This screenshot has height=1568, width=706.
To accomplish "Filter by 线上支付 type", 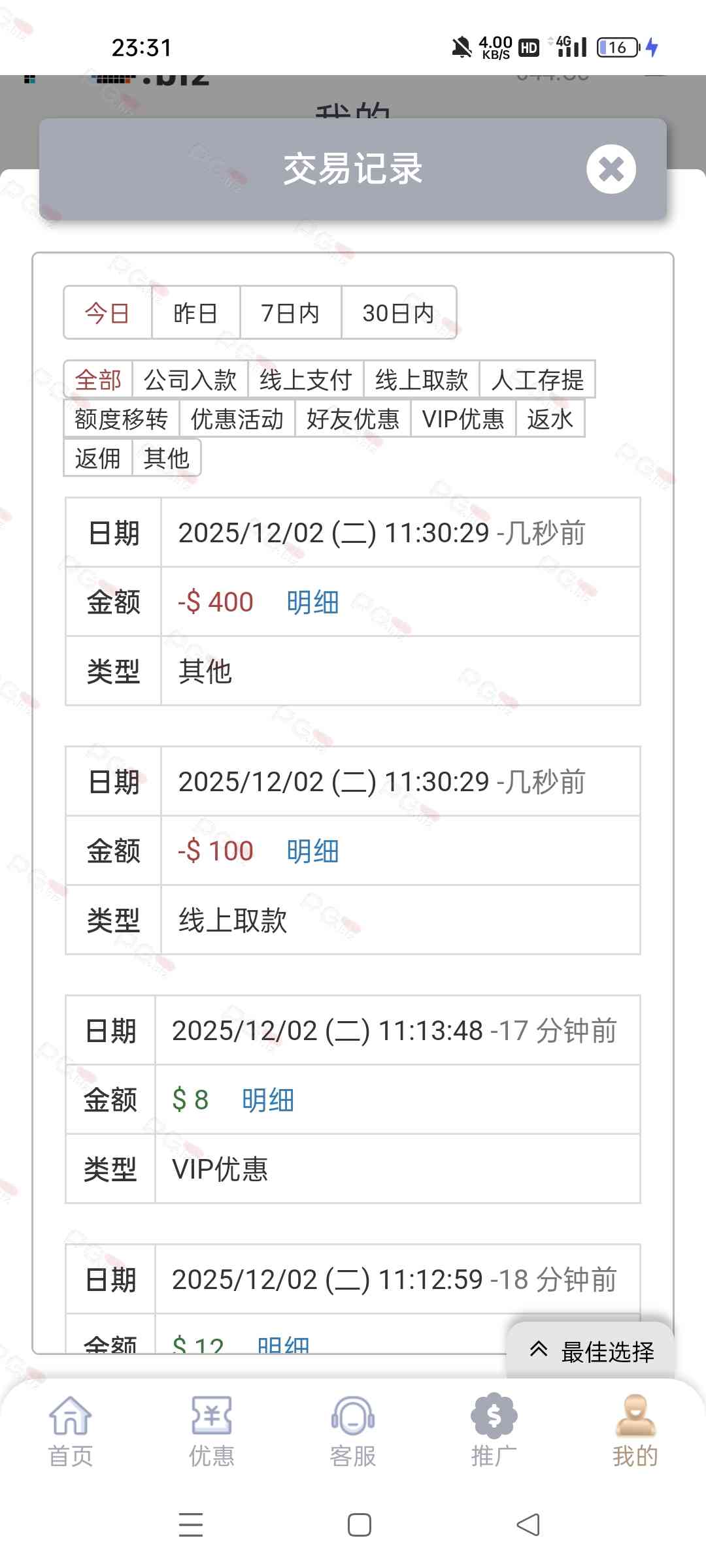I will (x=305, y=380).
